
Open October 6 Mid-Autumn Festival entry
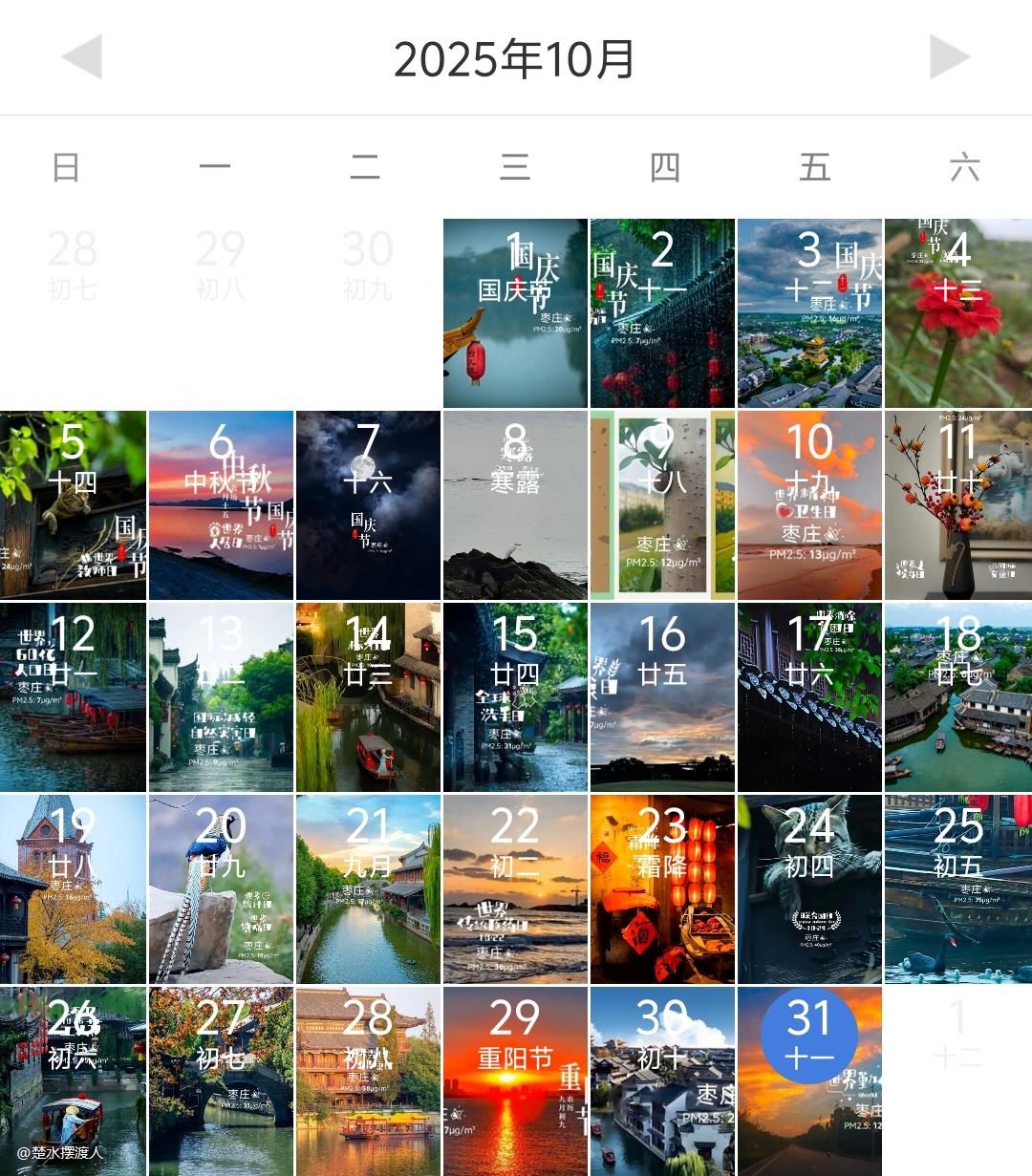click(221, 505)
